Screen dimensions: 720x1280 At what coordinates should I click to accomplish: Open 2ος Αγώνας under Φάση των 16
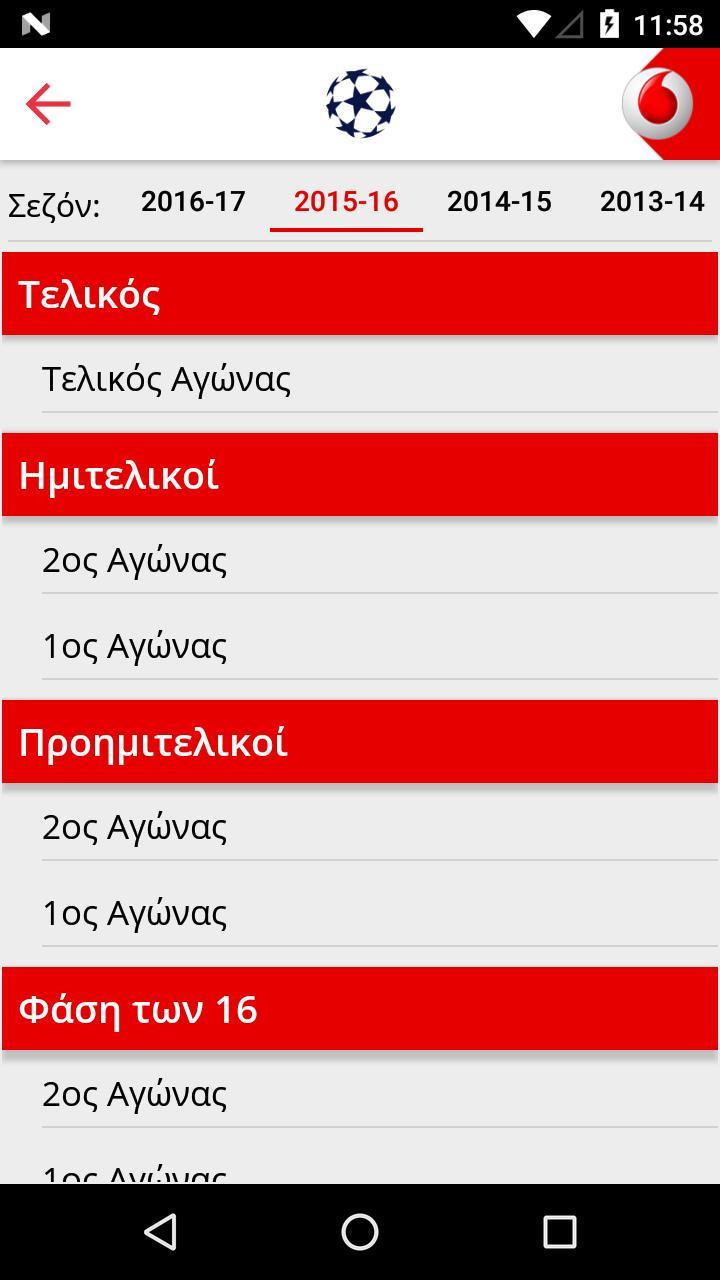pyautogui.click(x=360, y=1094)
